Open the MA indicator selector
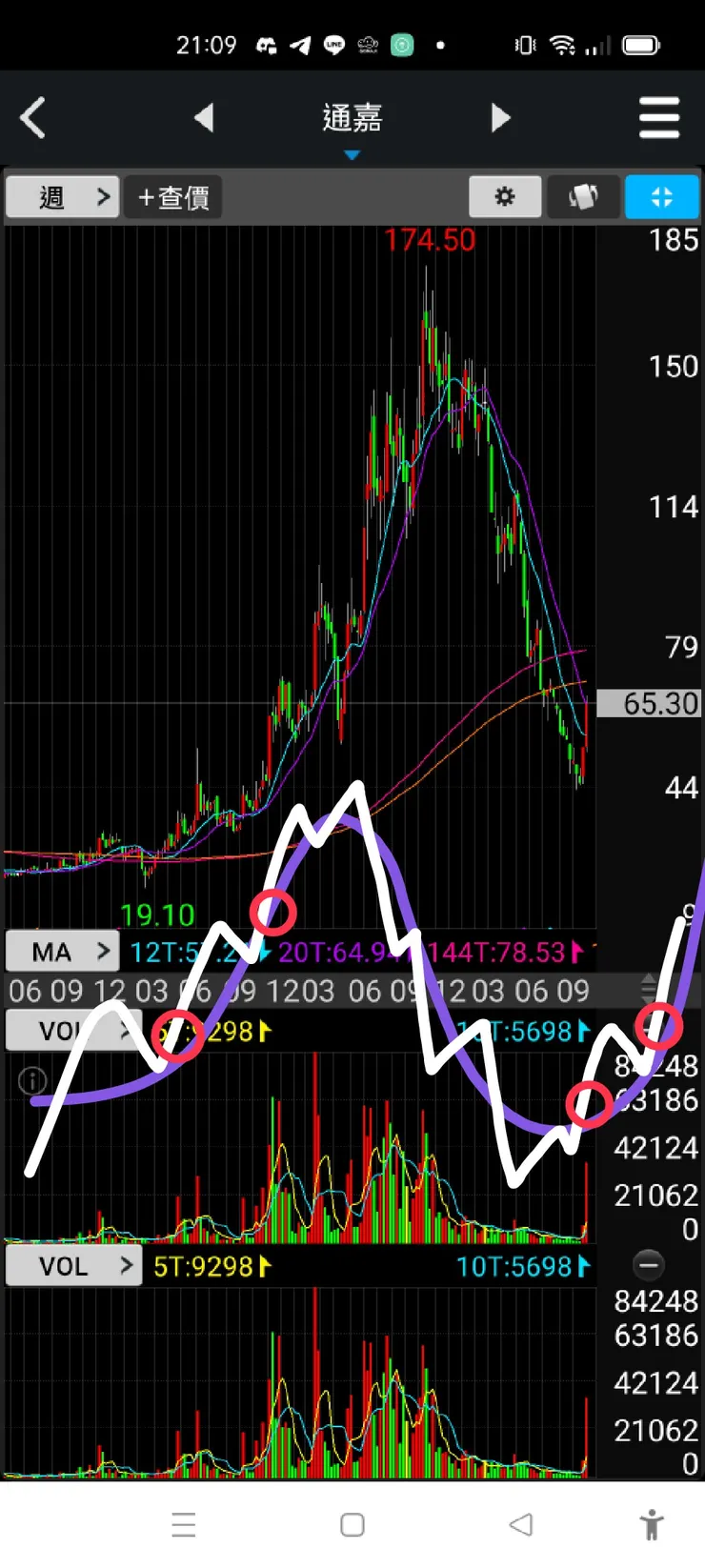The width and height of the screenshot is (705, 1568). (x=63, y=951)
